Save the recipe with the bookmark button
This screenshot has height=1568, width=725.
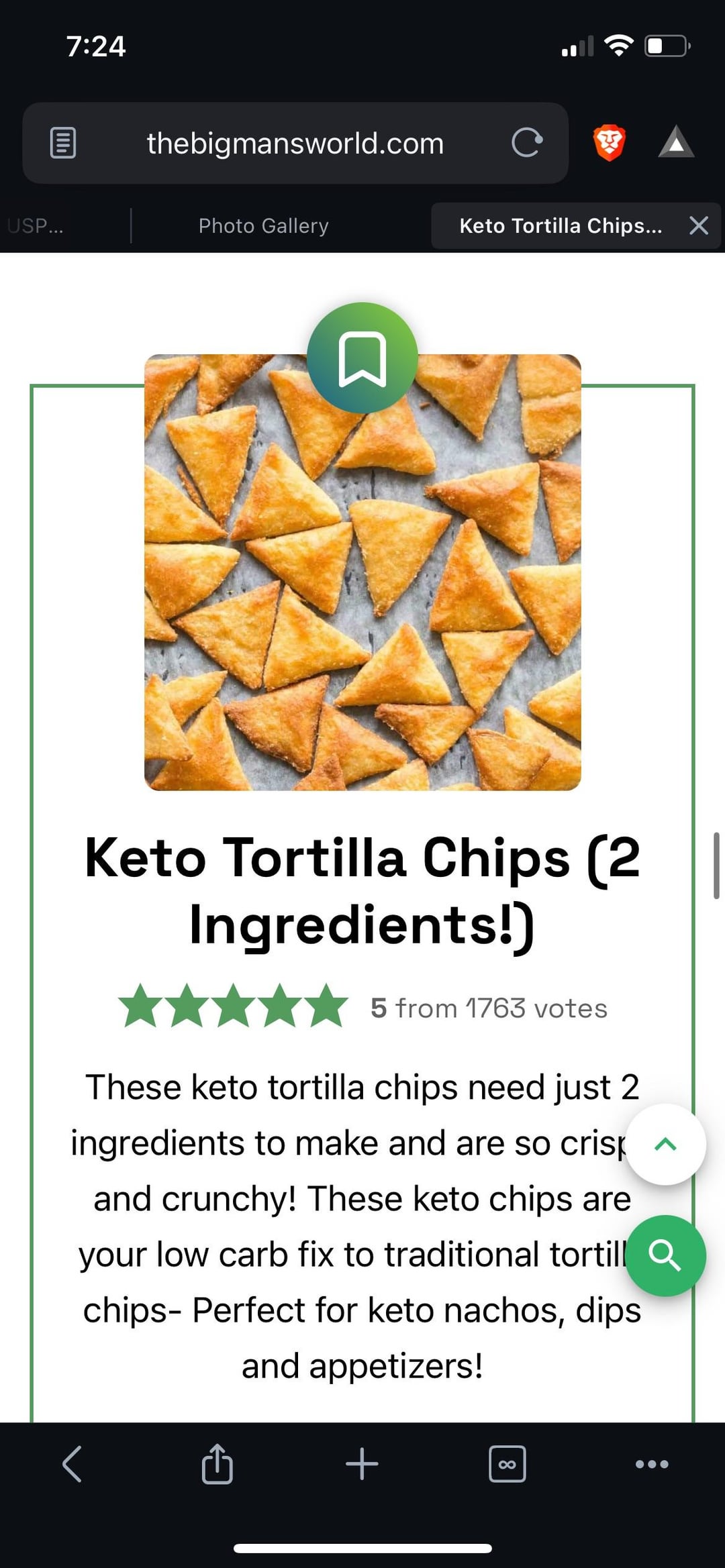click(362, 358)
